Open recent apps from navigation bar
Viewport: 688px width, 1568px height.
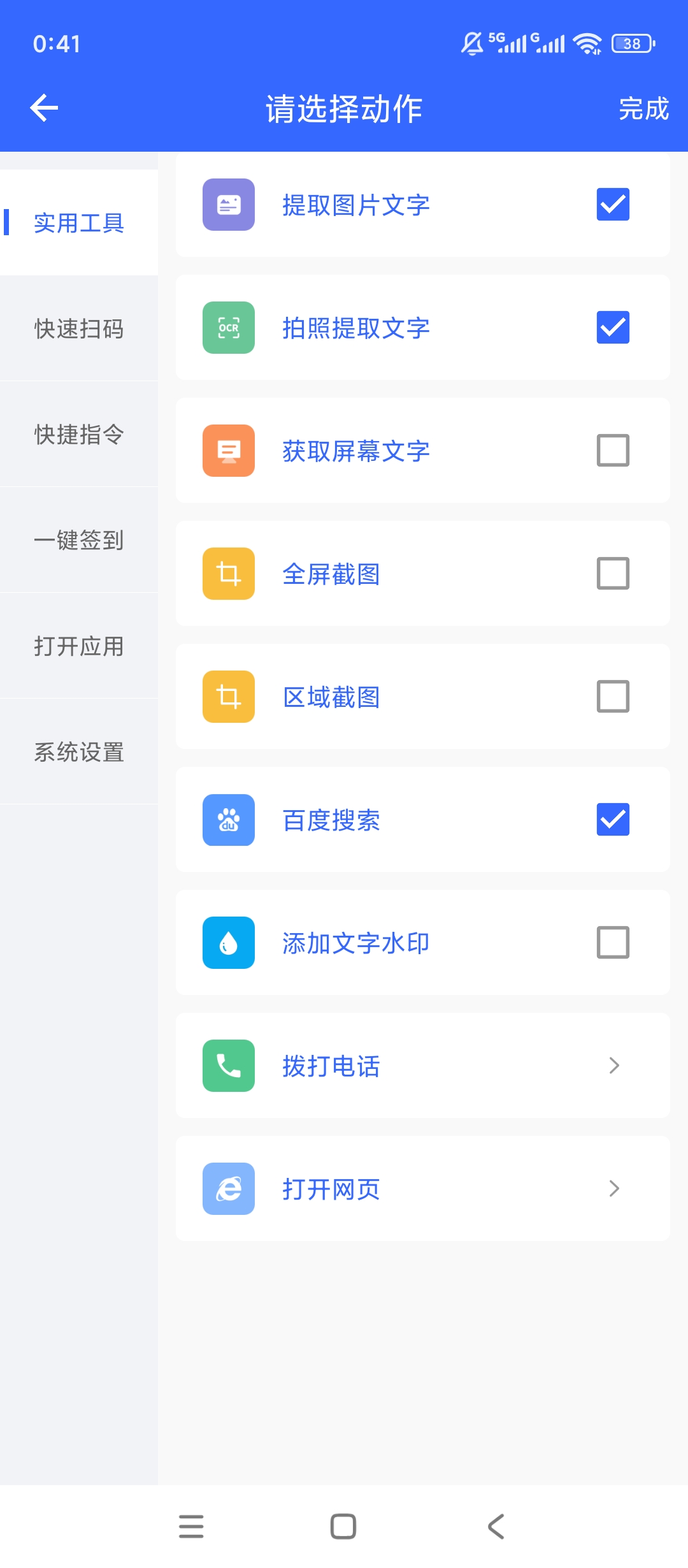[191, 1526]
